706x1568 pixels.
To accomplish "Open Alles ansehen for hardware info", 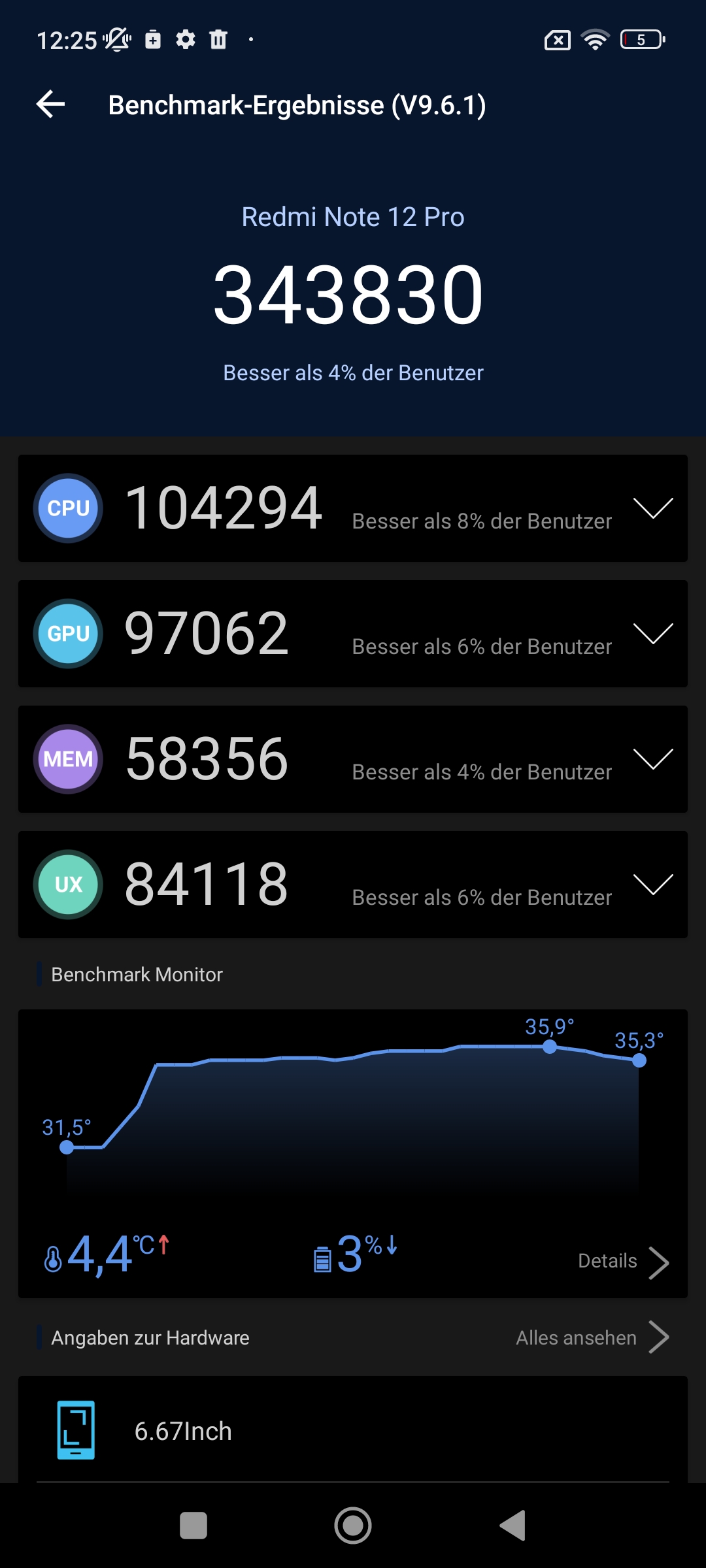I will pyautogui.click(x=592, y=1337).
